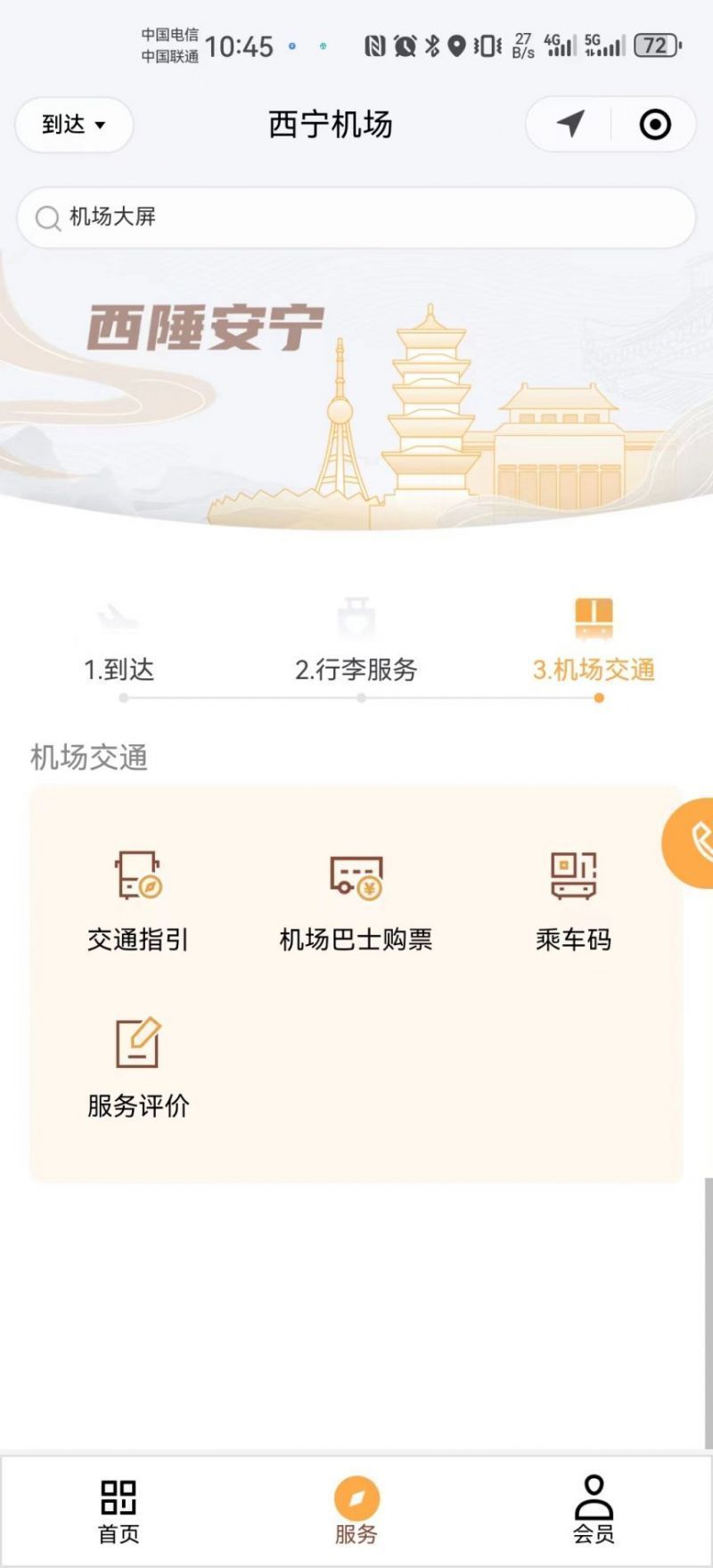The image size is (713, 1568).
Task: Tap the location arrow icon
Action: tap(570, 124)
